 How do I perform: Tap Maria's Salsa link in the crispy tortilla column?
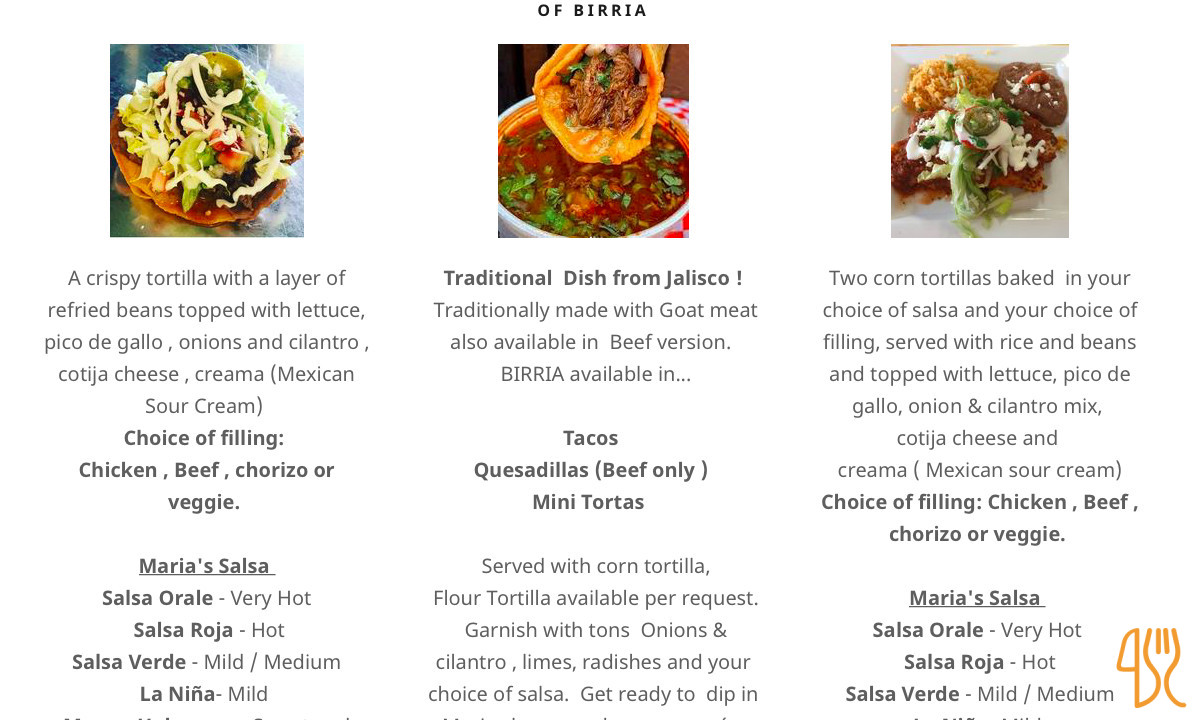pyautogui.click(x=206, y=566)
